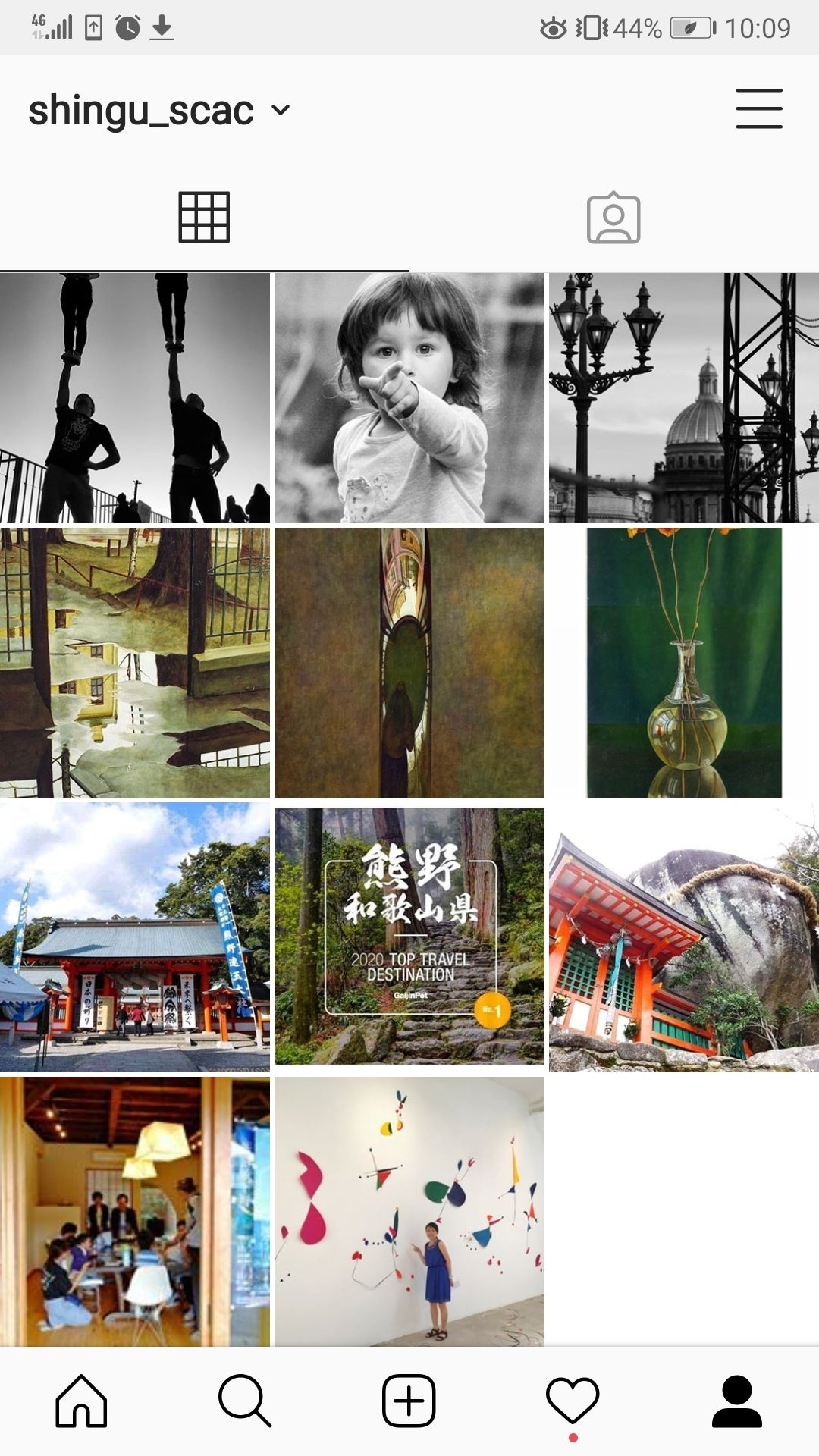Viewport: 819px width, 1456px height.
Task: Create a new post
Action: coord(409,1401)
